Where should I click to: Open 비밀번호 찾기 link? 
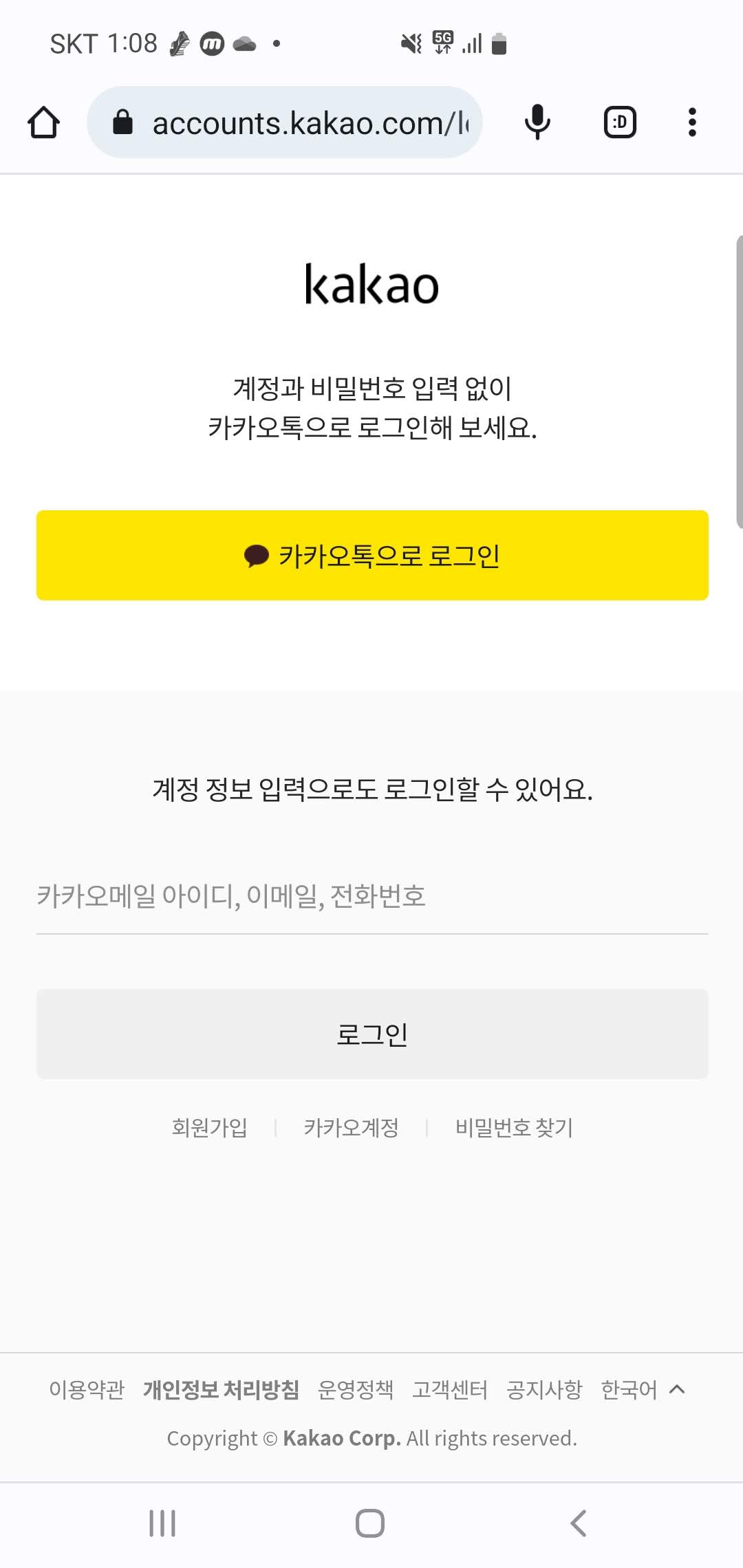[515, 1126]
